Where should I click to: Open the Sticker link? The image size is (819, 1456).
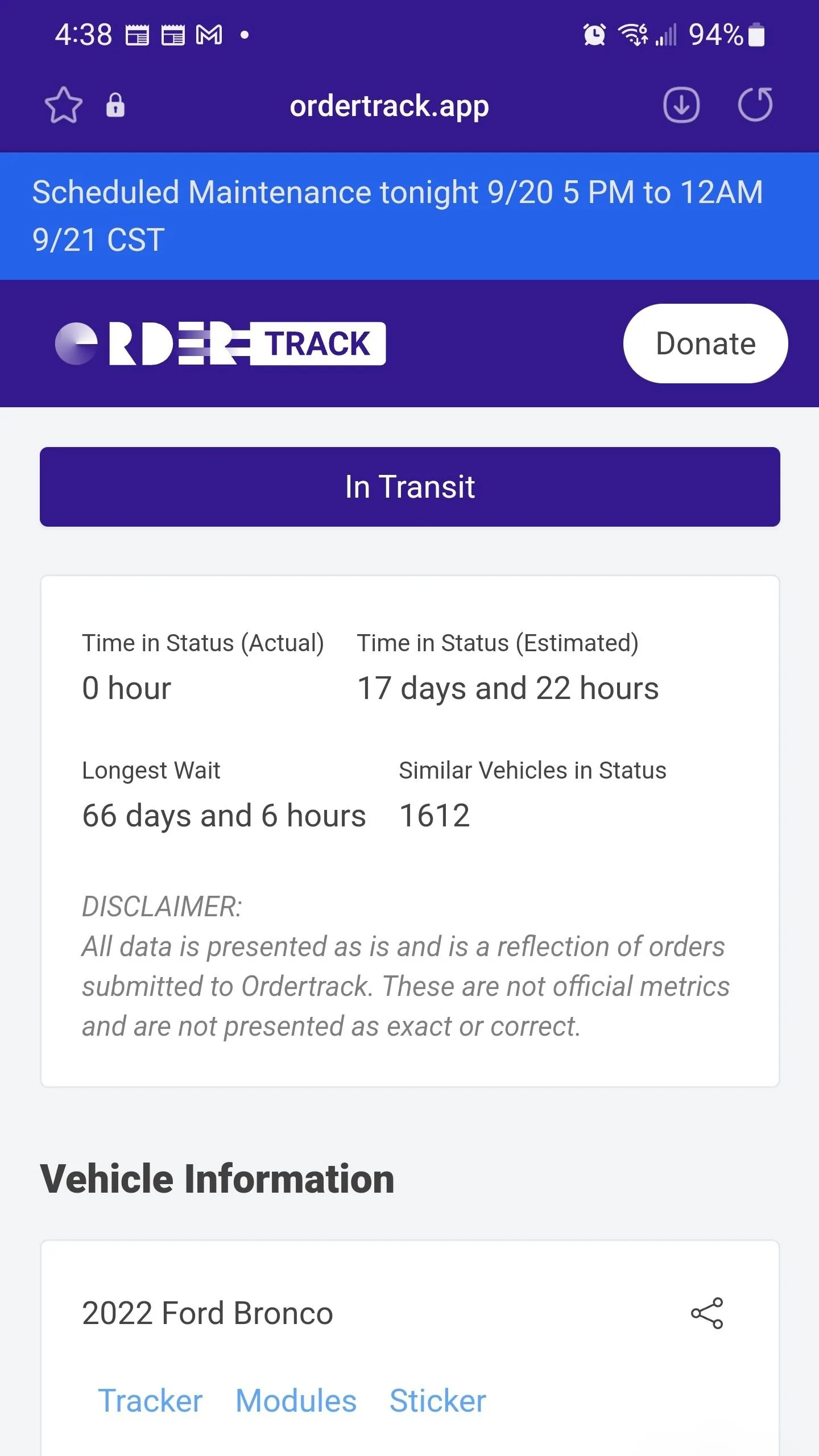[x=438, y=1400]
